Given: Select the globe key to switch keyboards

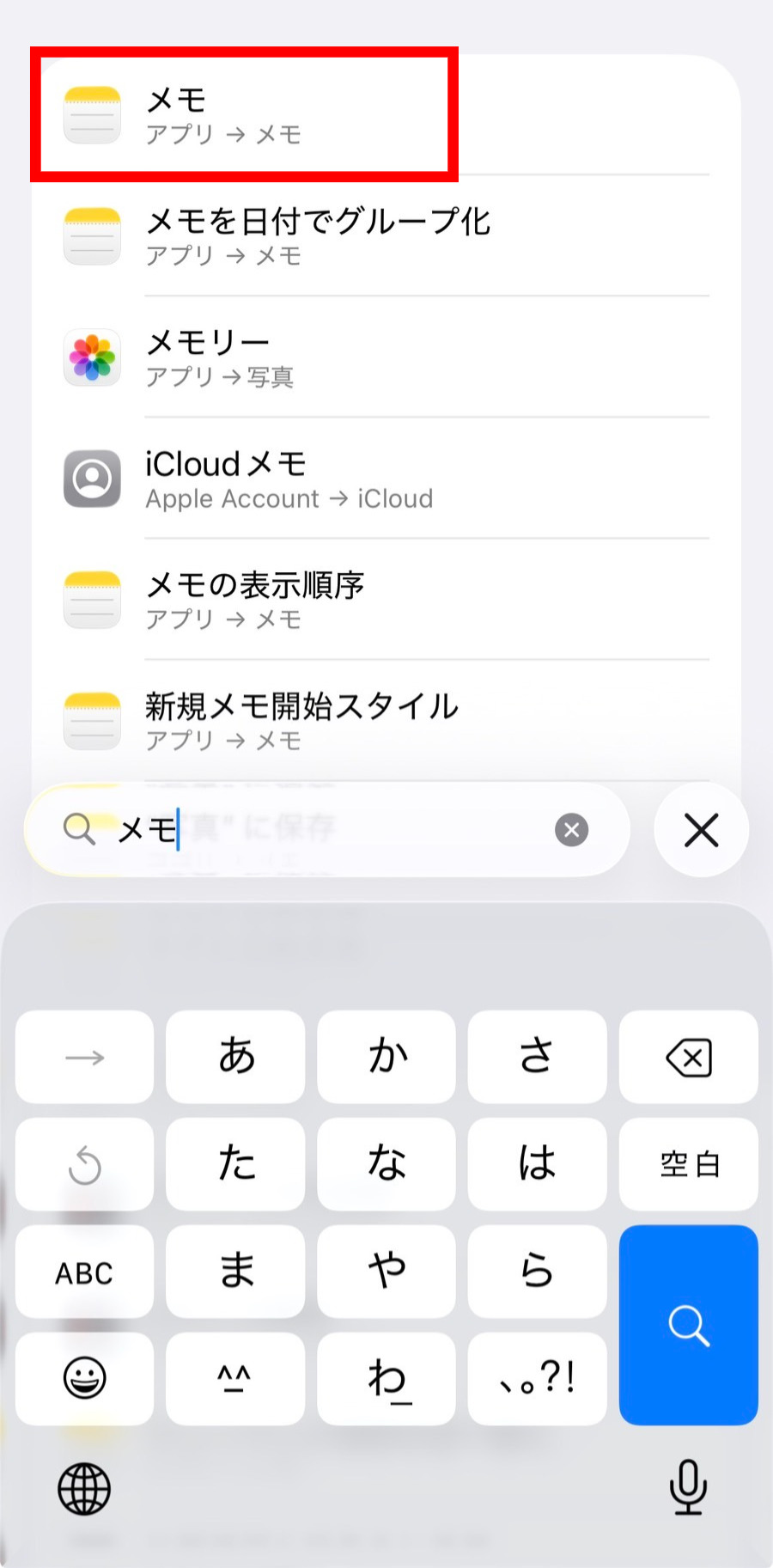Looking at the screenshot, I should coord(83,1491).
